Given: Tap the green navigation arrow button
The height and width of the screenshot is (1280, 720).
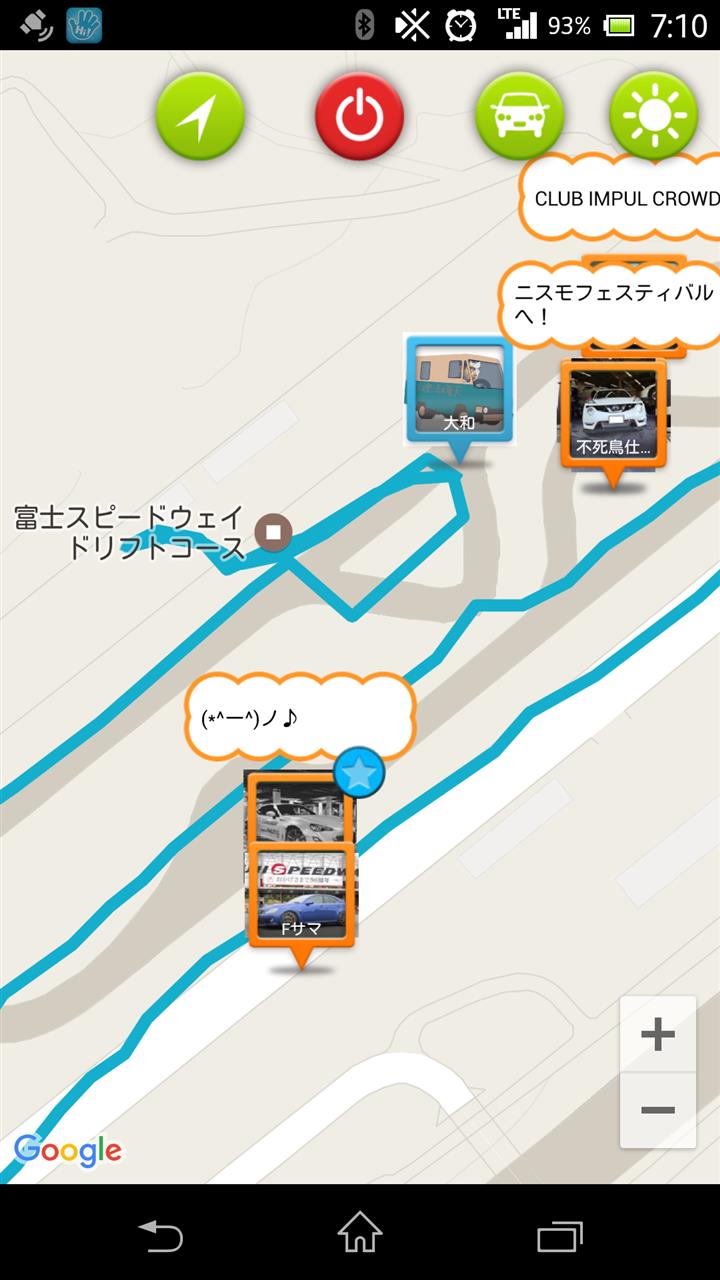Looking at the screenshot, I should [200, 117].
